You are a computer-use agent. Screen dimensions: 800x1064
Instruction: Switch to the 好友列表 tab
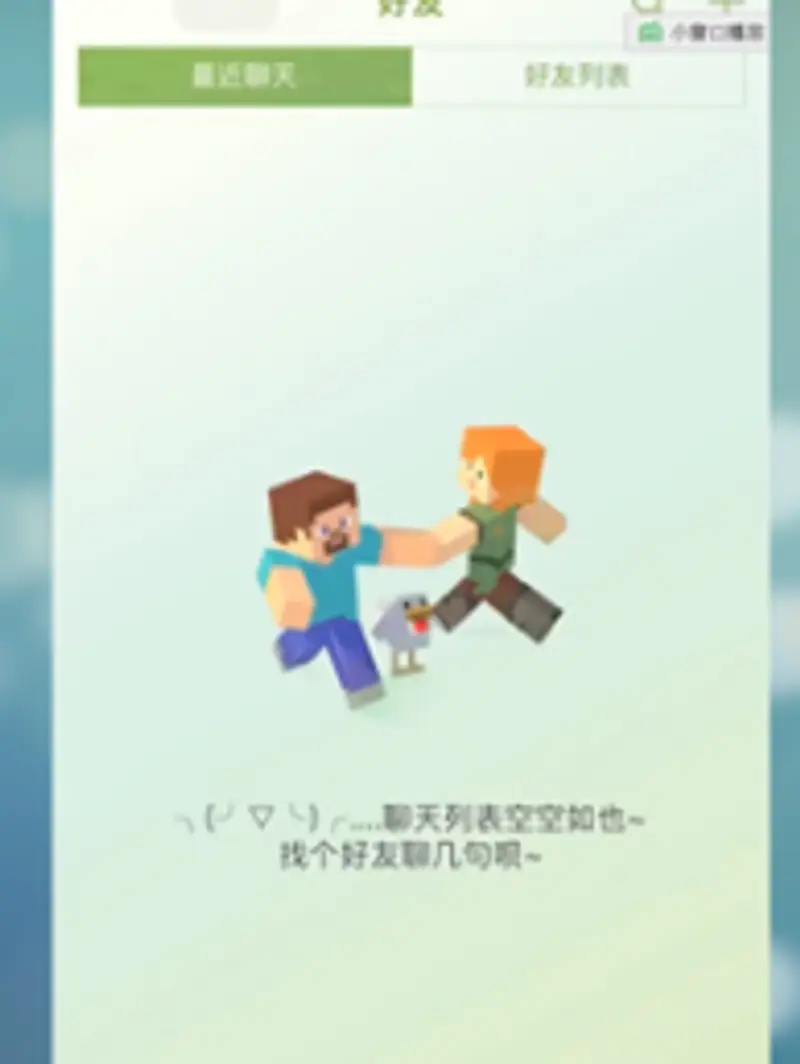[x=578, y=77]
